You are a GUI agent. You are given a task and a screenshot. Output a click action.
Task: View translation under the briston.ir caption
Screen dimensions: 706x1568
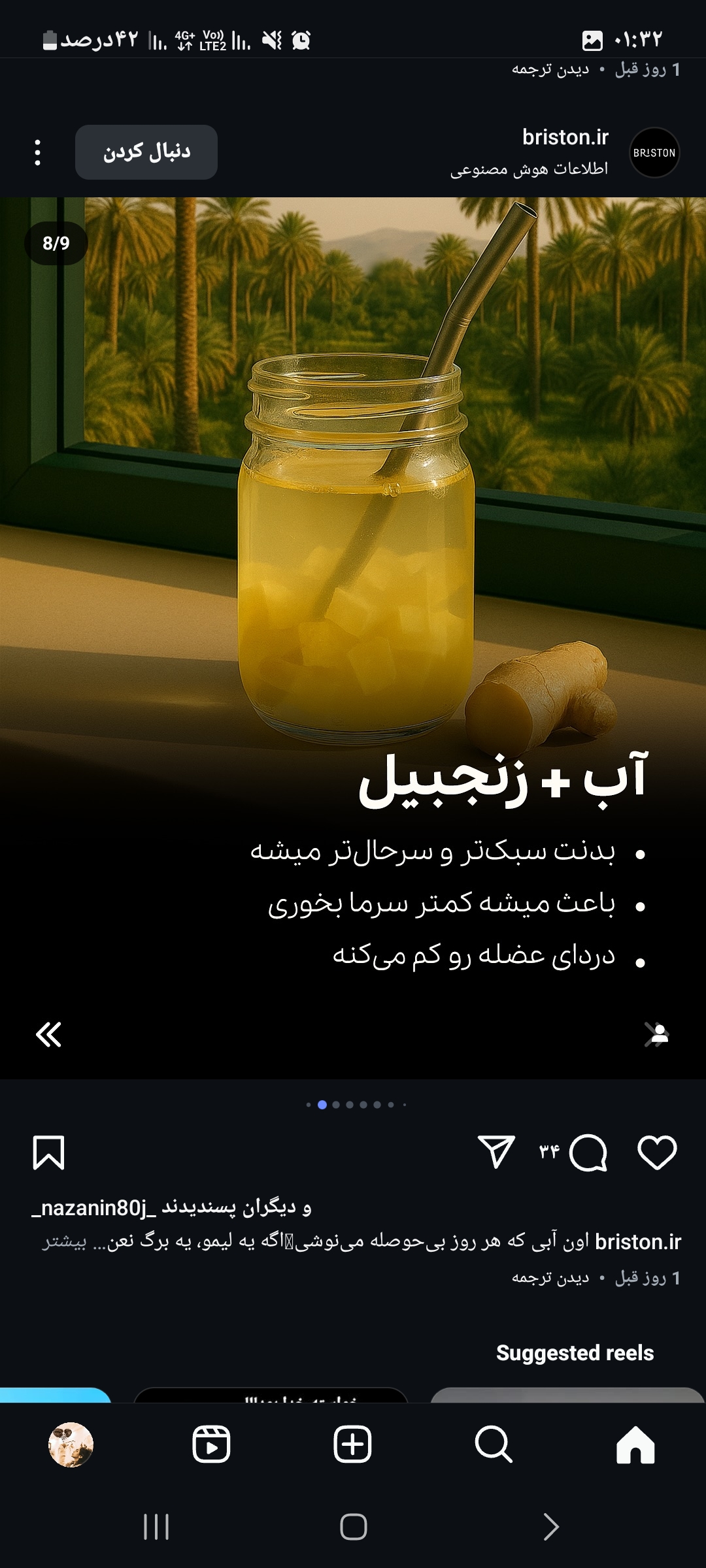pyautogui.click(x=550, y=1278)
